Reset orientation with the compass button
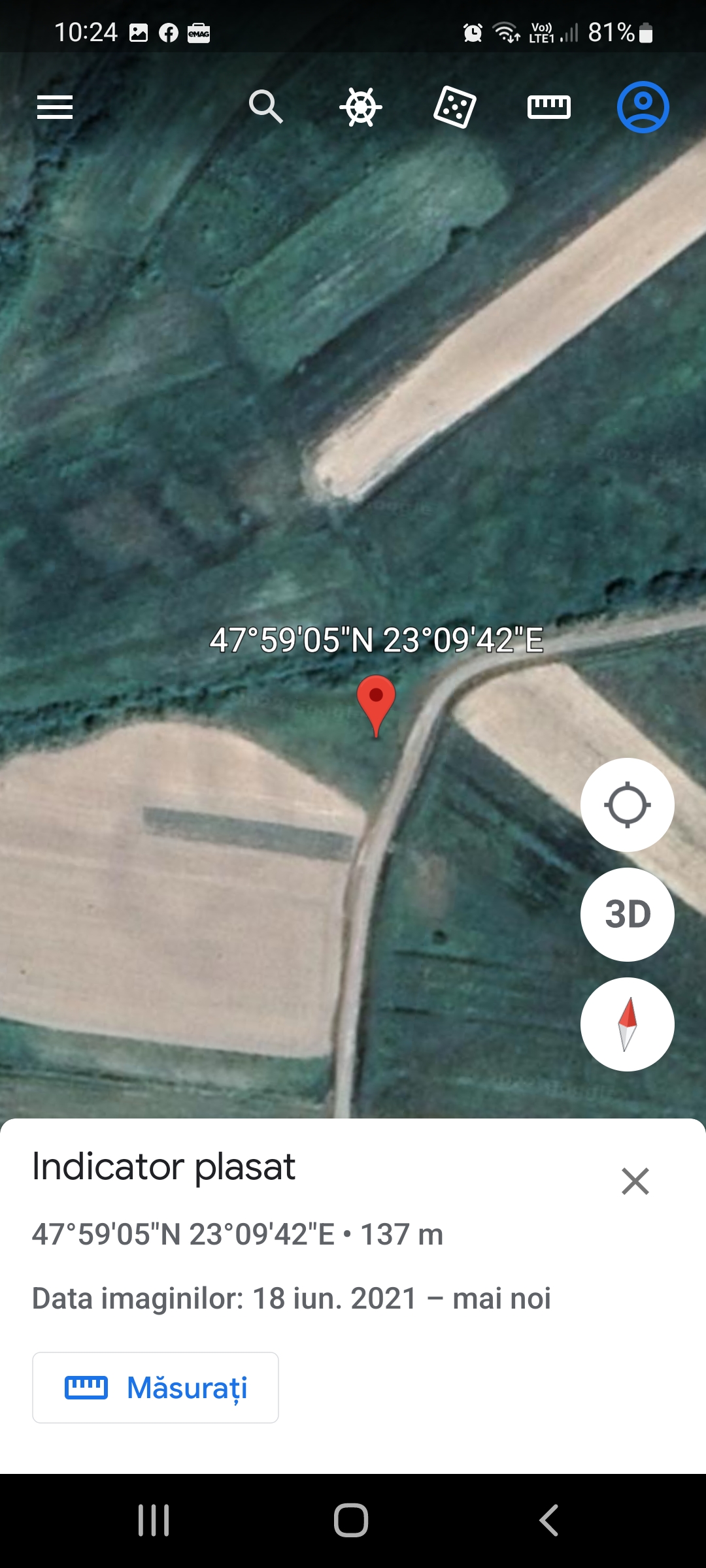 [628, 1024]
